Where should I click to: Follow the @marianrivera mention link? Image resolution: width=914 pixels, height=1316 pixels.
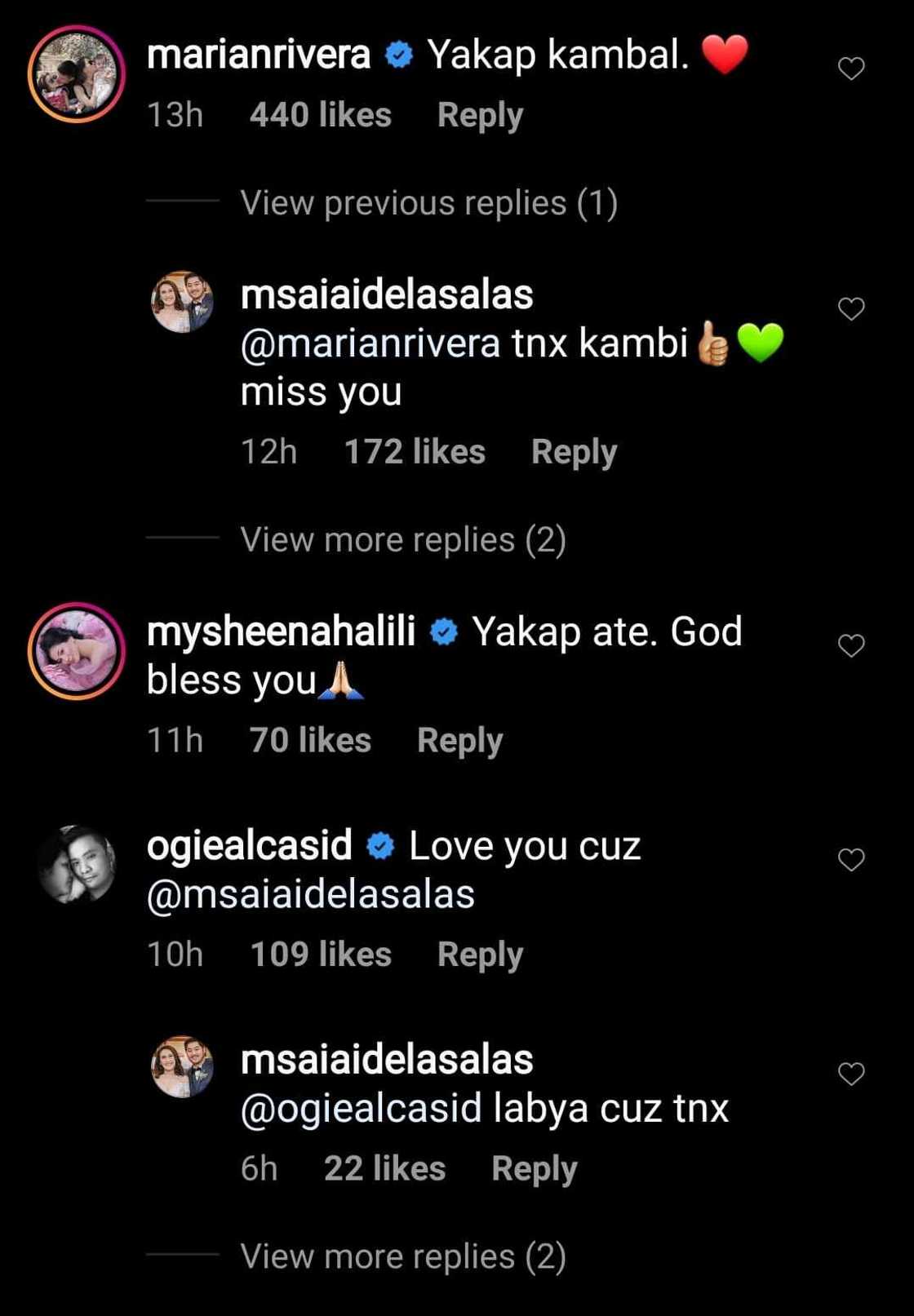[370, 343]
